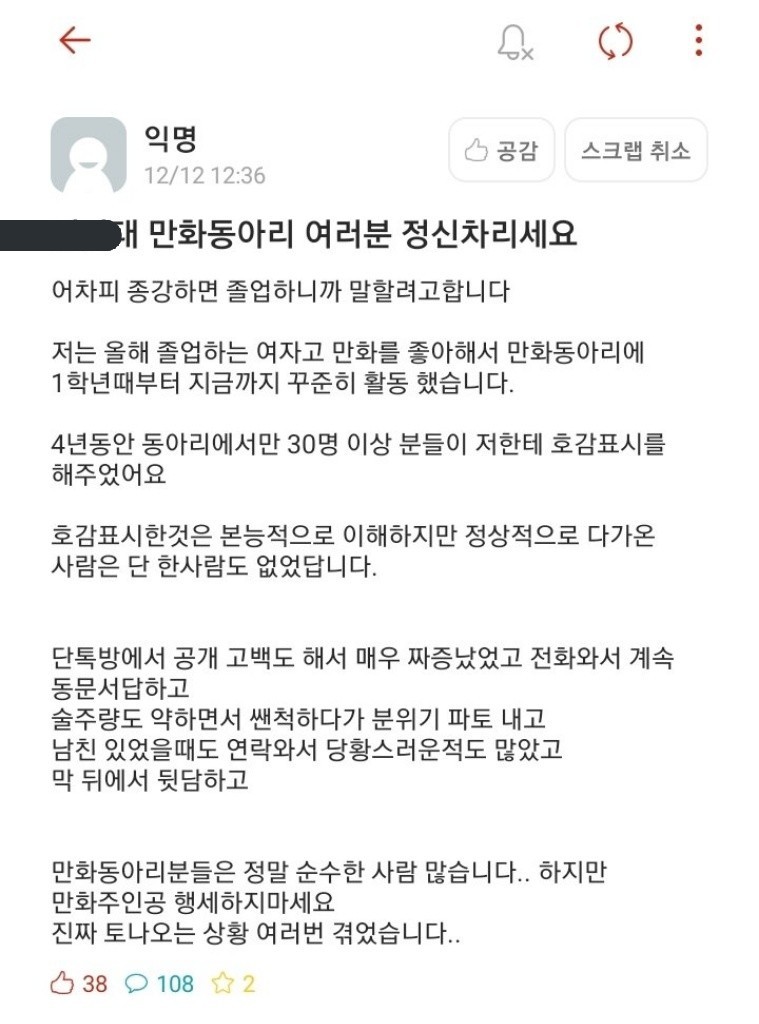759x1024 pixels.
Task: Open the three-dot overflow menu
Action: pos(698,40)
